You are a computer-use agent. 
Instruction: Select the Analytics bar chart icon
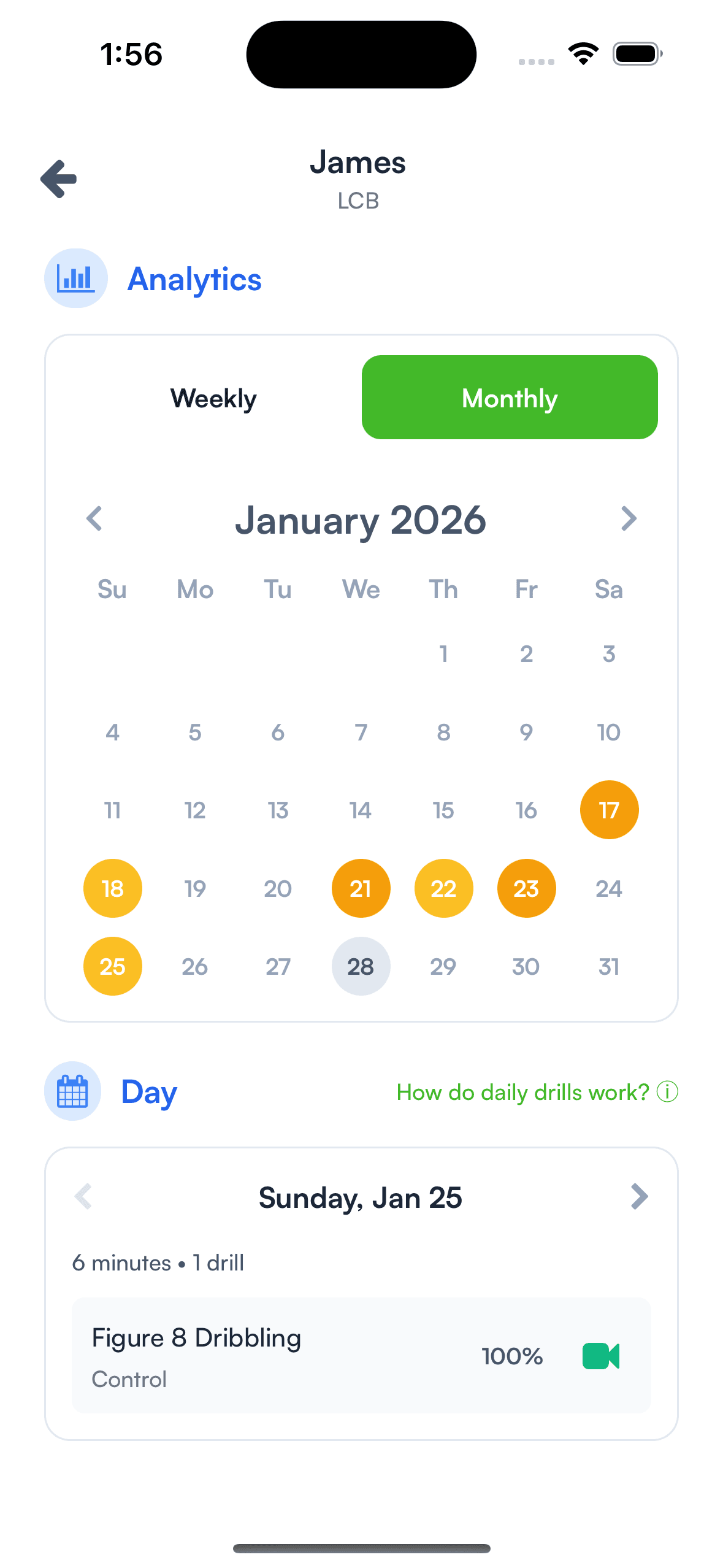(75, 278)
